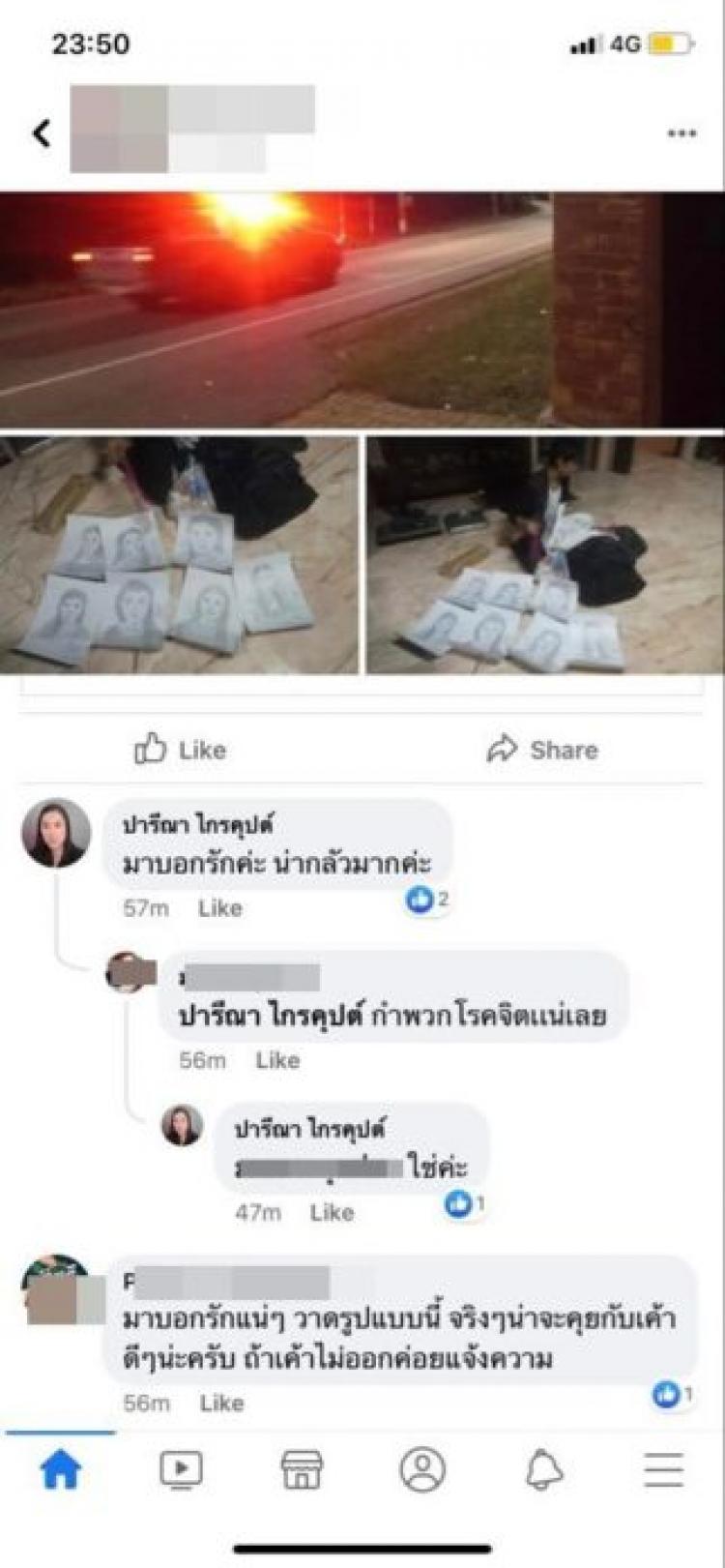The height and width of the screenshot is (1568, 725).
Task: Go to the Profile tab
Action: pyautogui.click(x=422, y=1470)
